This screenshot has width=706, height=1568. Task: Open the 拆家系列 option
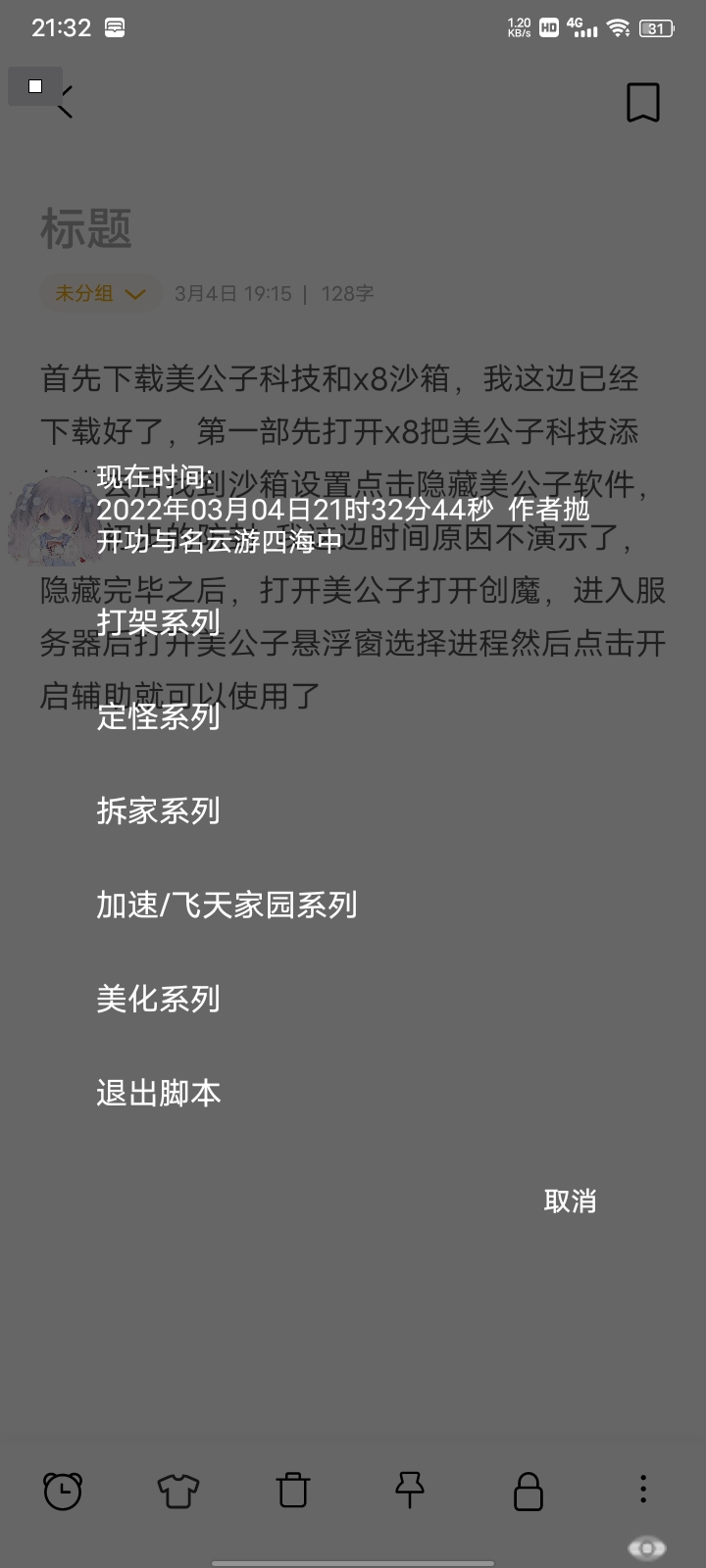click(158, 810)
